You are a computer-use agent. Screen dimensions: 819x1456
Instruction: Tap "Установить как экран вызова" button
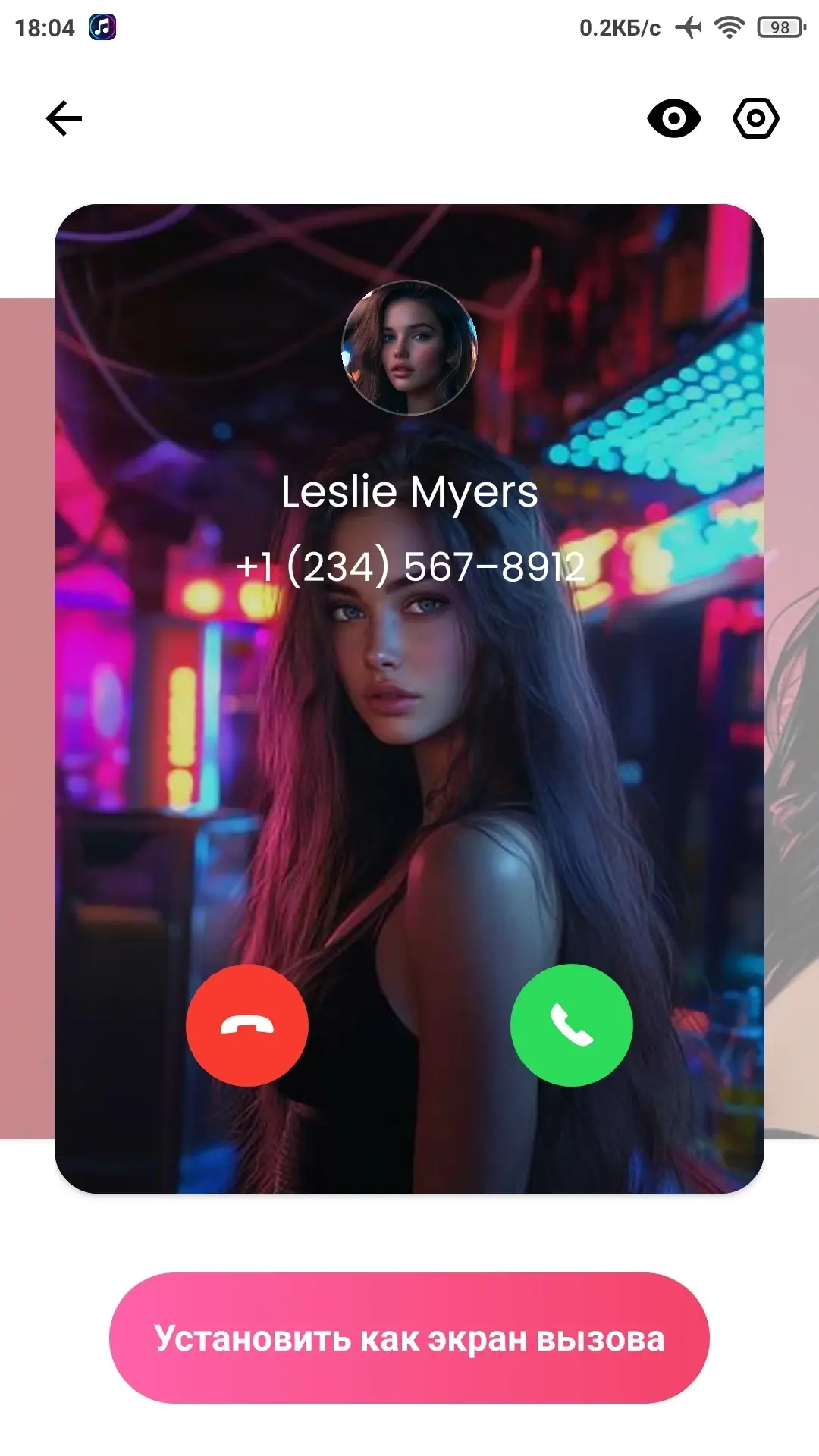point(409,1338)
